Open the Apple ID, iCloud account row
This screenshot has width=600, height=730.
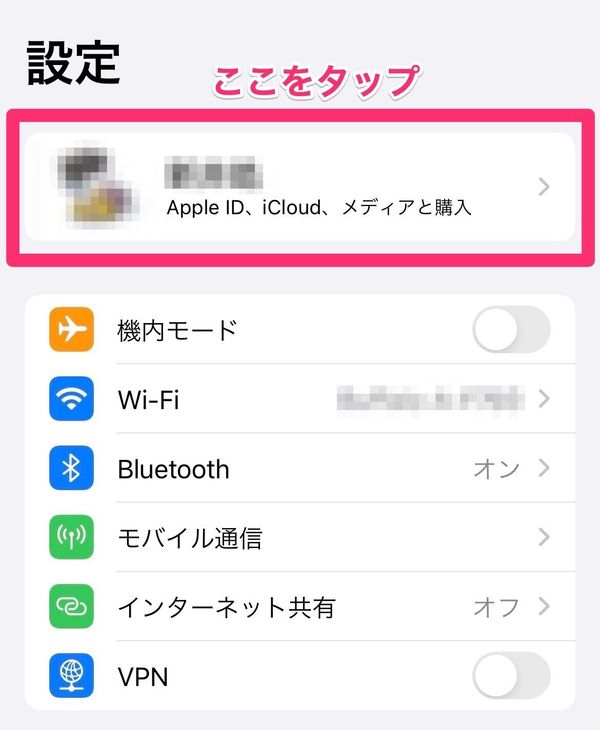click(300, 187)
